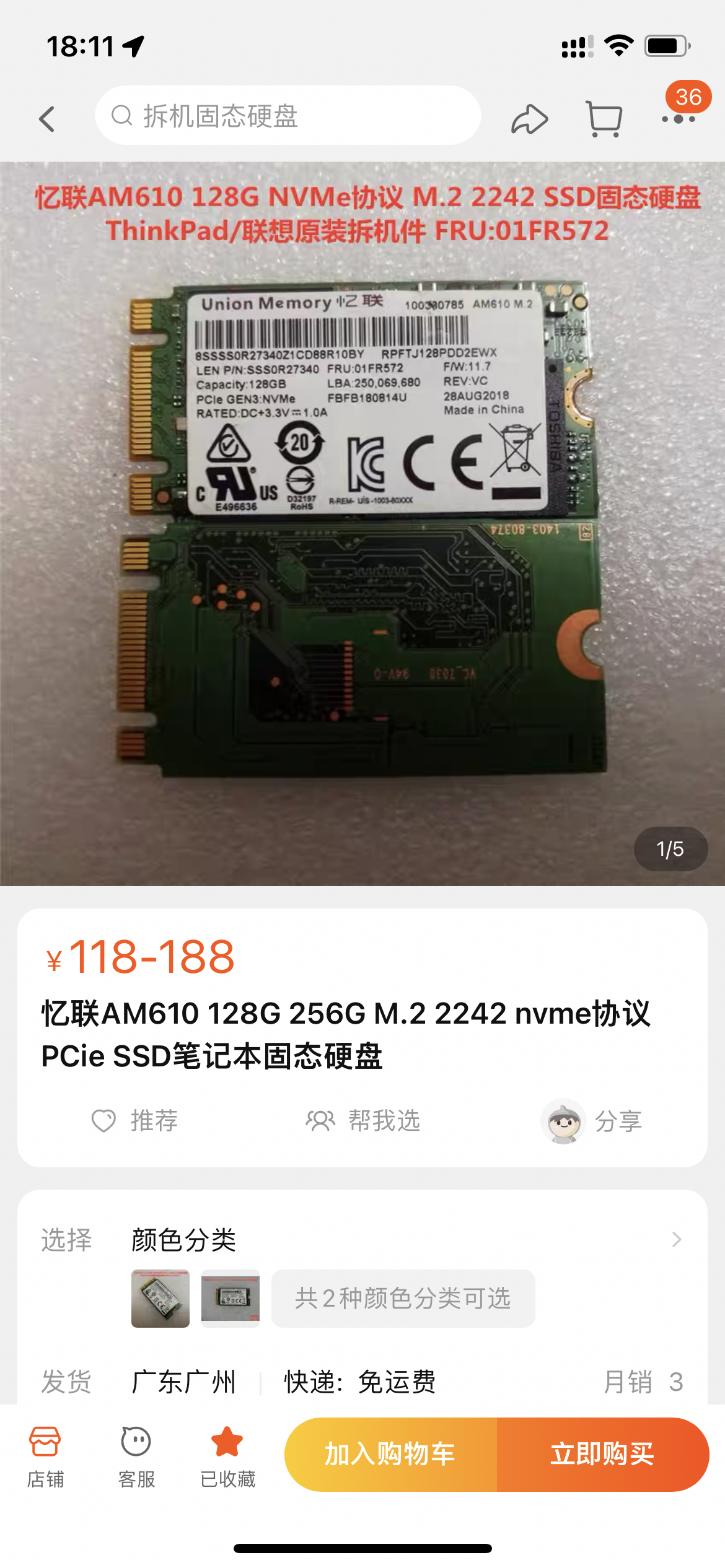Screen dimensions: 725x1568
Task: Tap the 1/5 image counter
Action: (670, 849)
